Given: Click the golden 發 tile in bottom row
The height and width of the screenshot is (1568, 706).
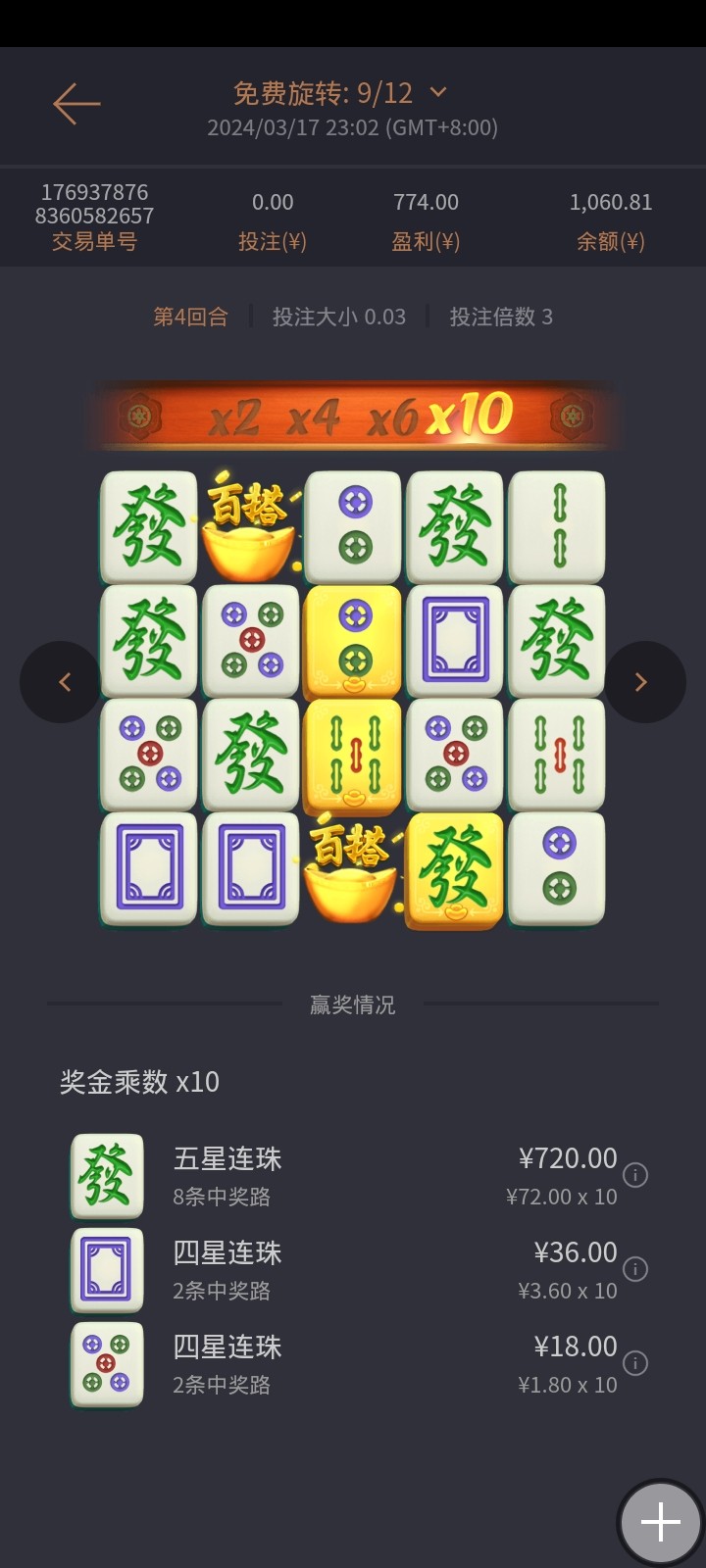Looking at the screenshot, I should tap(454, 869).
